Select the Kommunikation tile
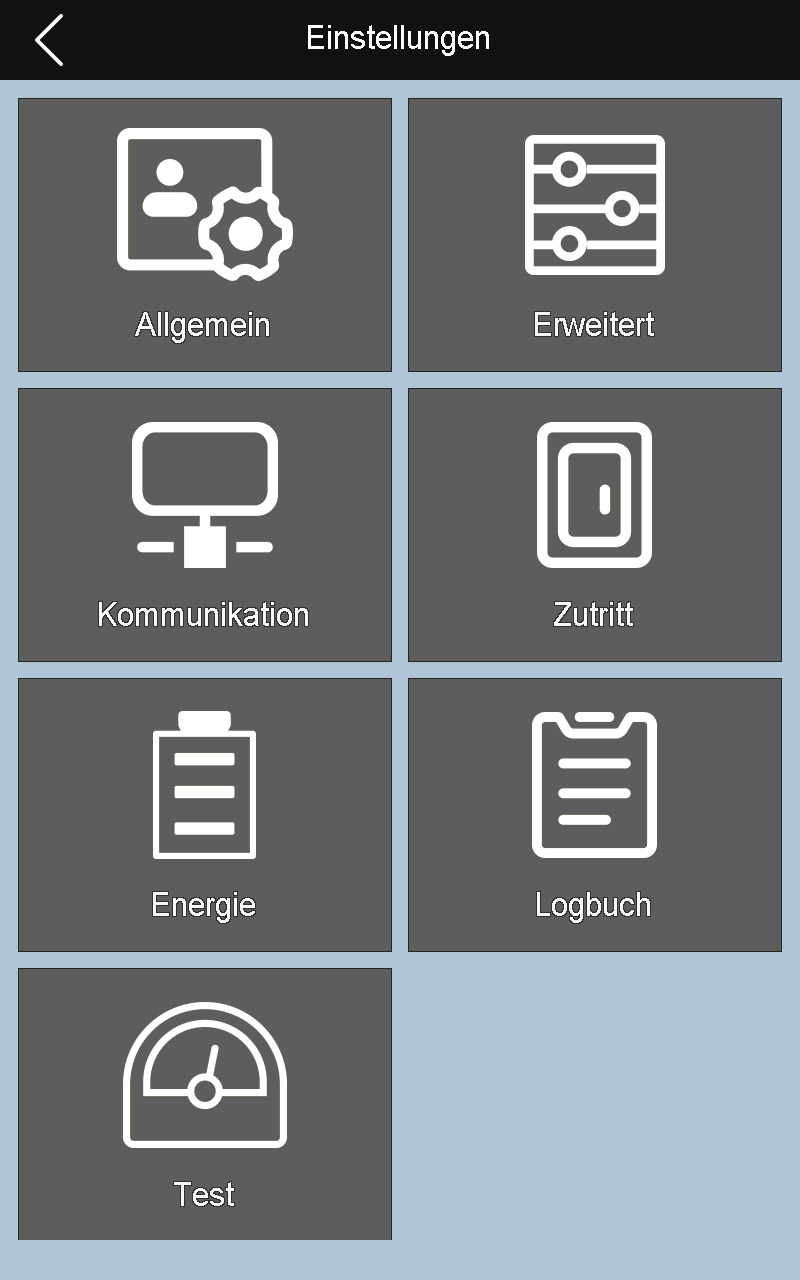The width and height of the screenshot is (800, 1280). 205,525
